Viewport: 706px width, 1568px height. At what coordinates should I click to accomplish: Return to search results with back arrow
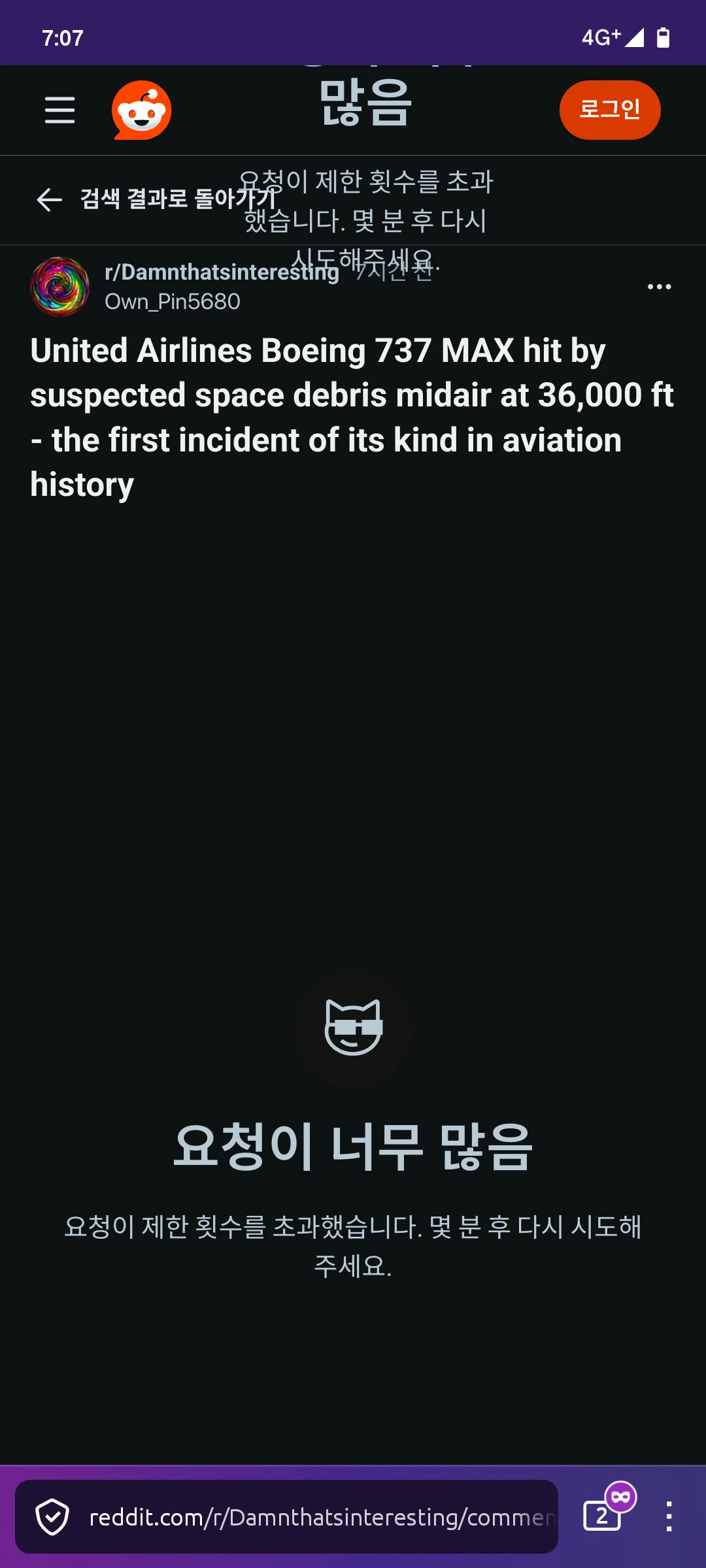coord(50,200)
